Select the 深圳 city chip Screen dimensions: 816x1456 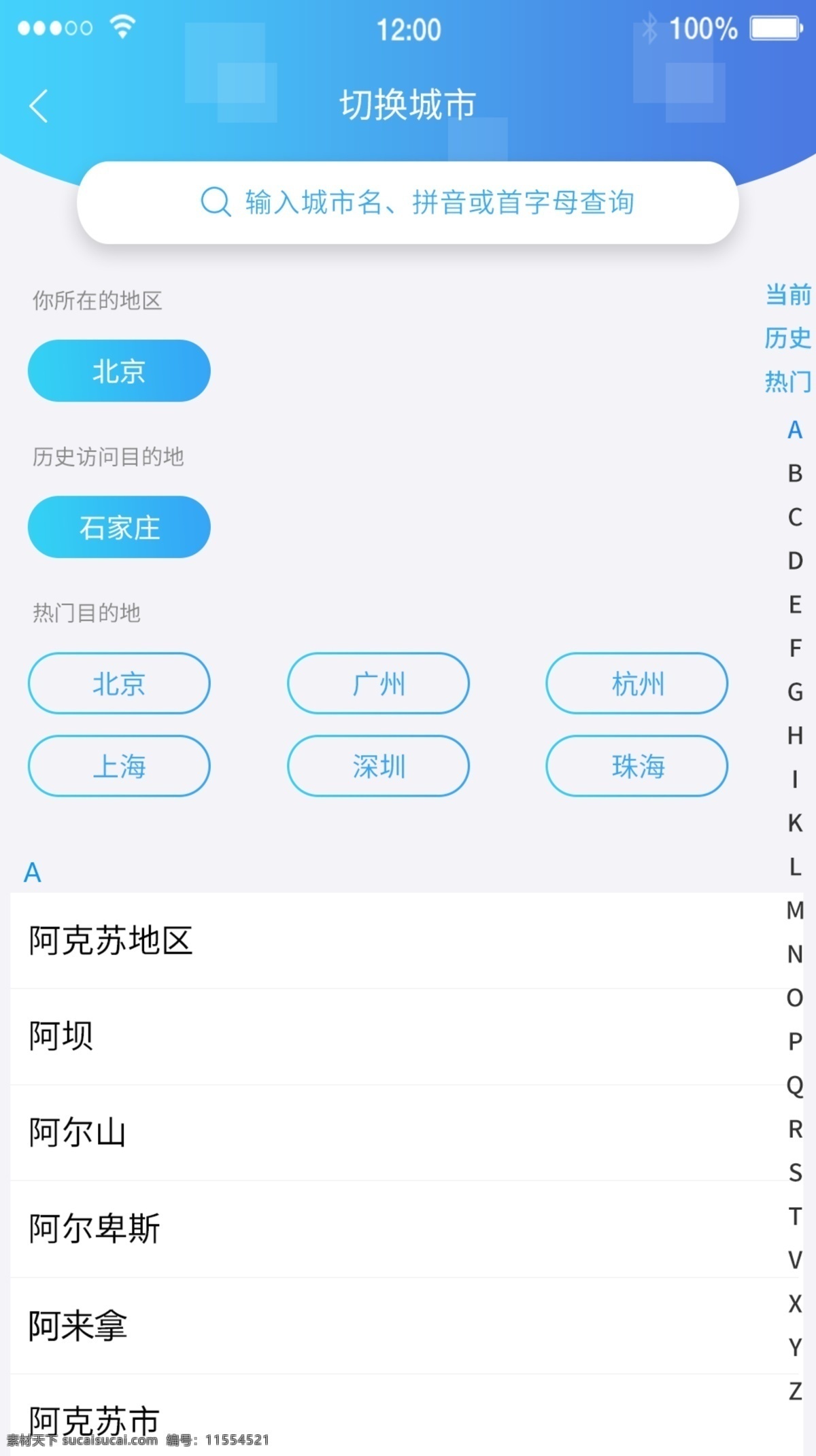coord(378,766)
